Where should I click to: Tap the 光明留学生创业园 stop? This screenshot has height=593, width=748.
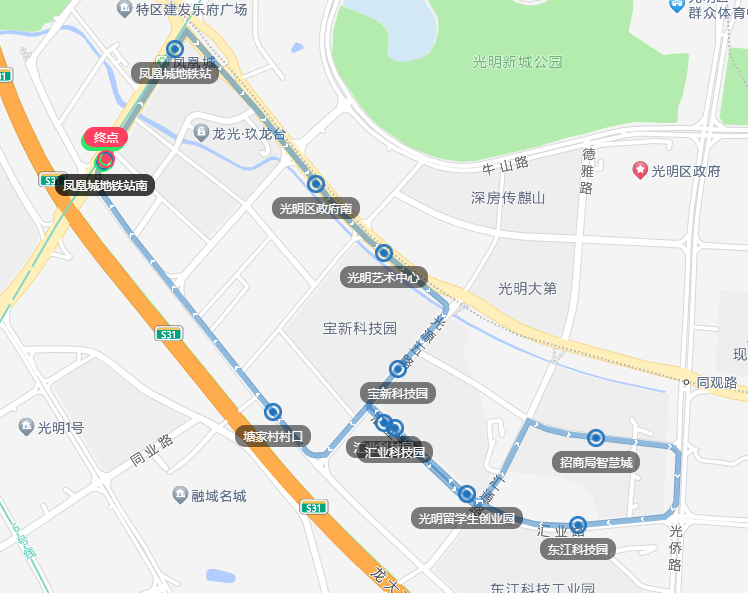coord(467,494)
